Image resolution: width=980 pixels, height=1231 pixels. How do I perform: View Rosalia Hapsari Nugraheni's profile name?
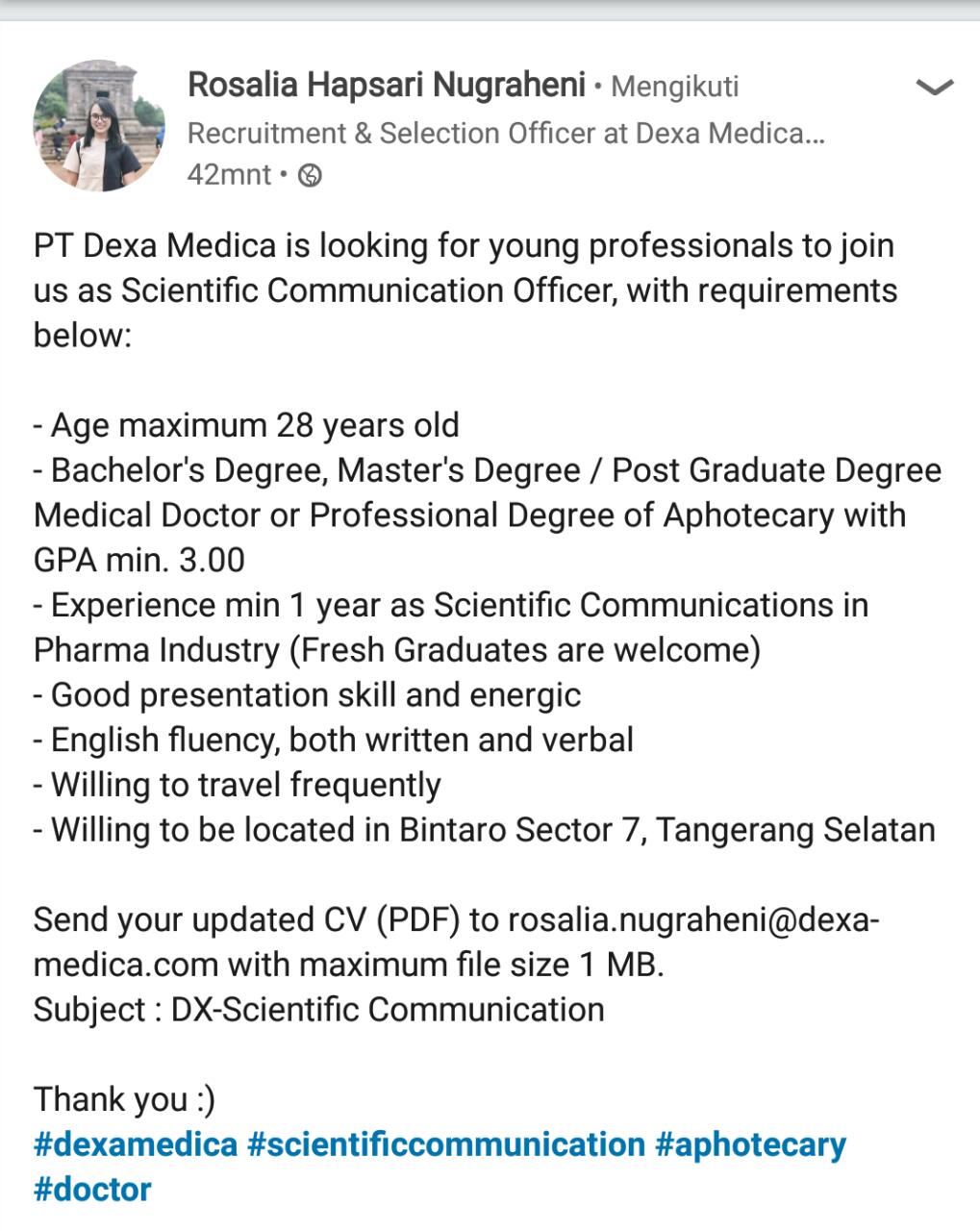click(386, 86)
